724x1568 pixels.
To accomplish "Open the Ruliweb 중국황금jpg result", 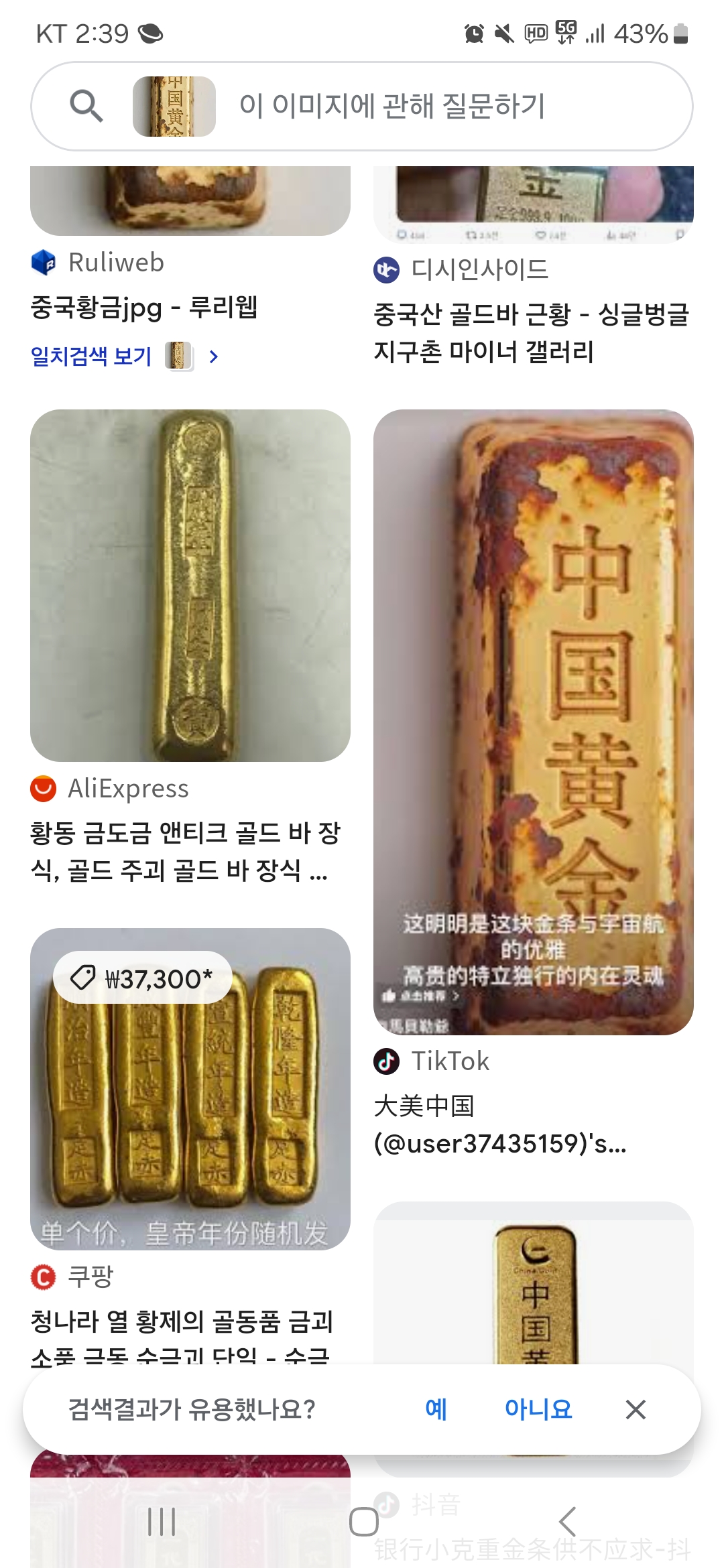I will (144, 308).
